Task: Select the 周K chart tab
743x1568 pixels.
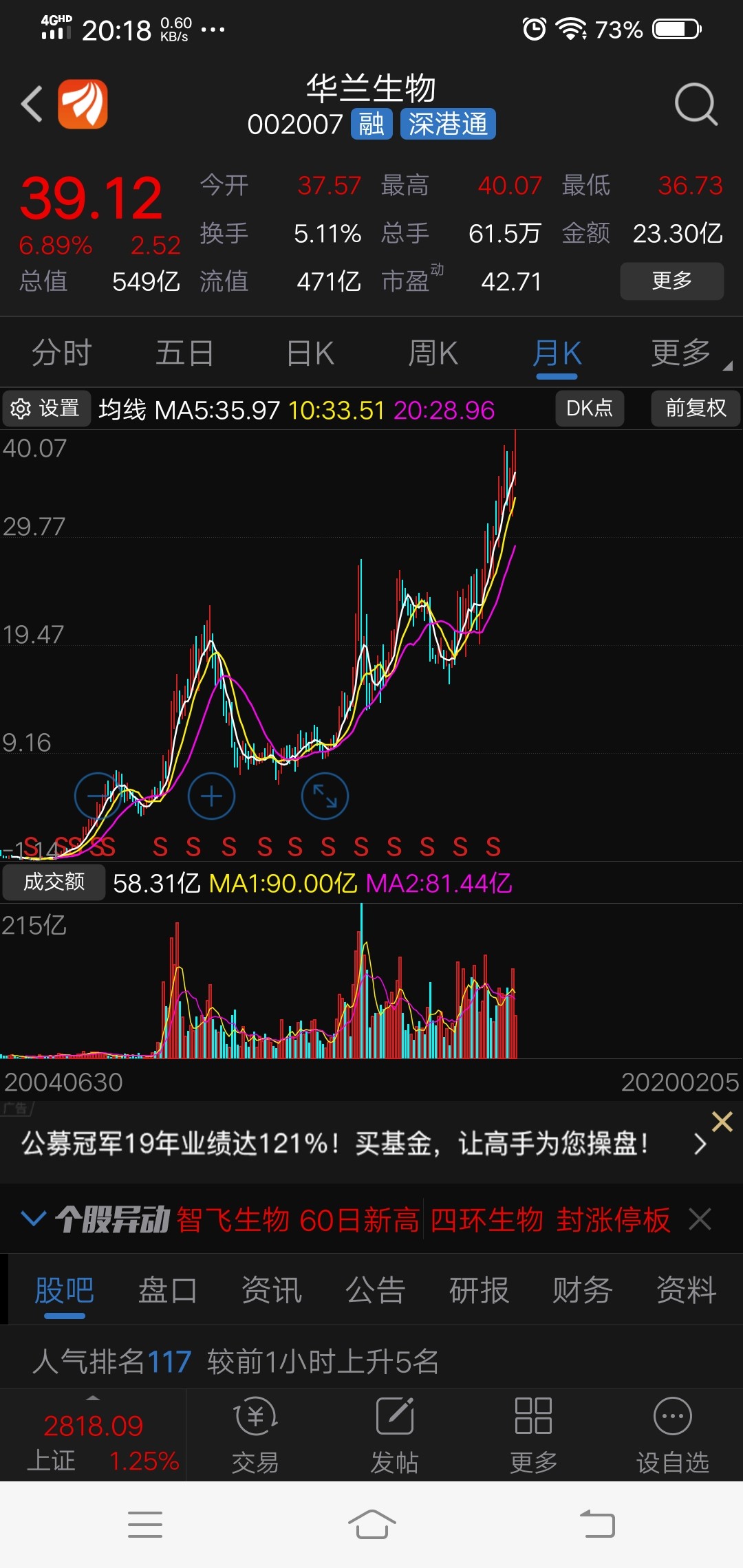Action: point(433,353)
